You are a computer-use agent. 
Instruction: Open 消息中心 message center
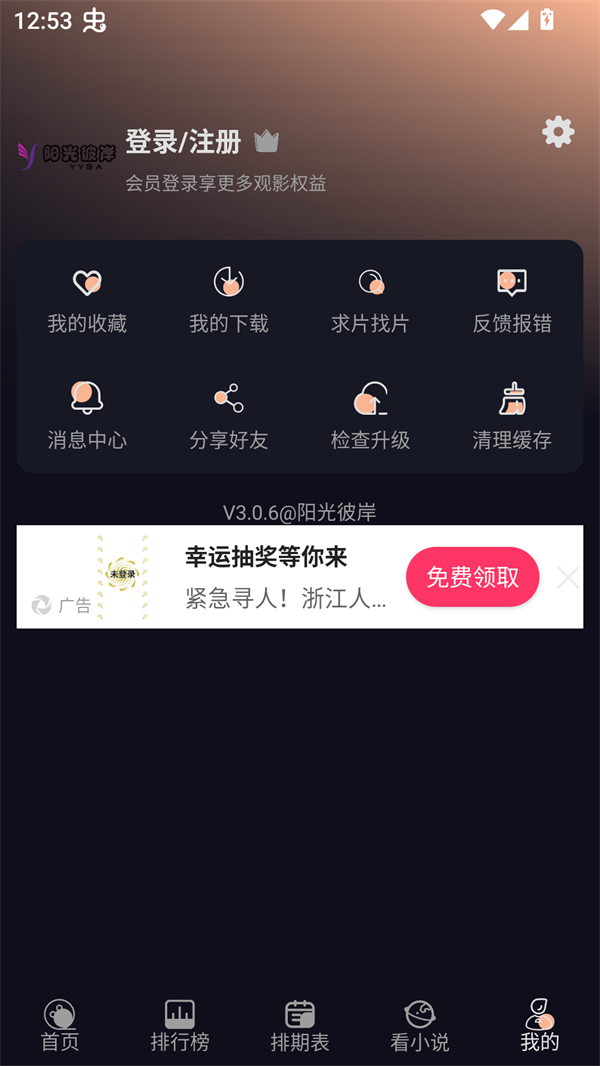87,416
